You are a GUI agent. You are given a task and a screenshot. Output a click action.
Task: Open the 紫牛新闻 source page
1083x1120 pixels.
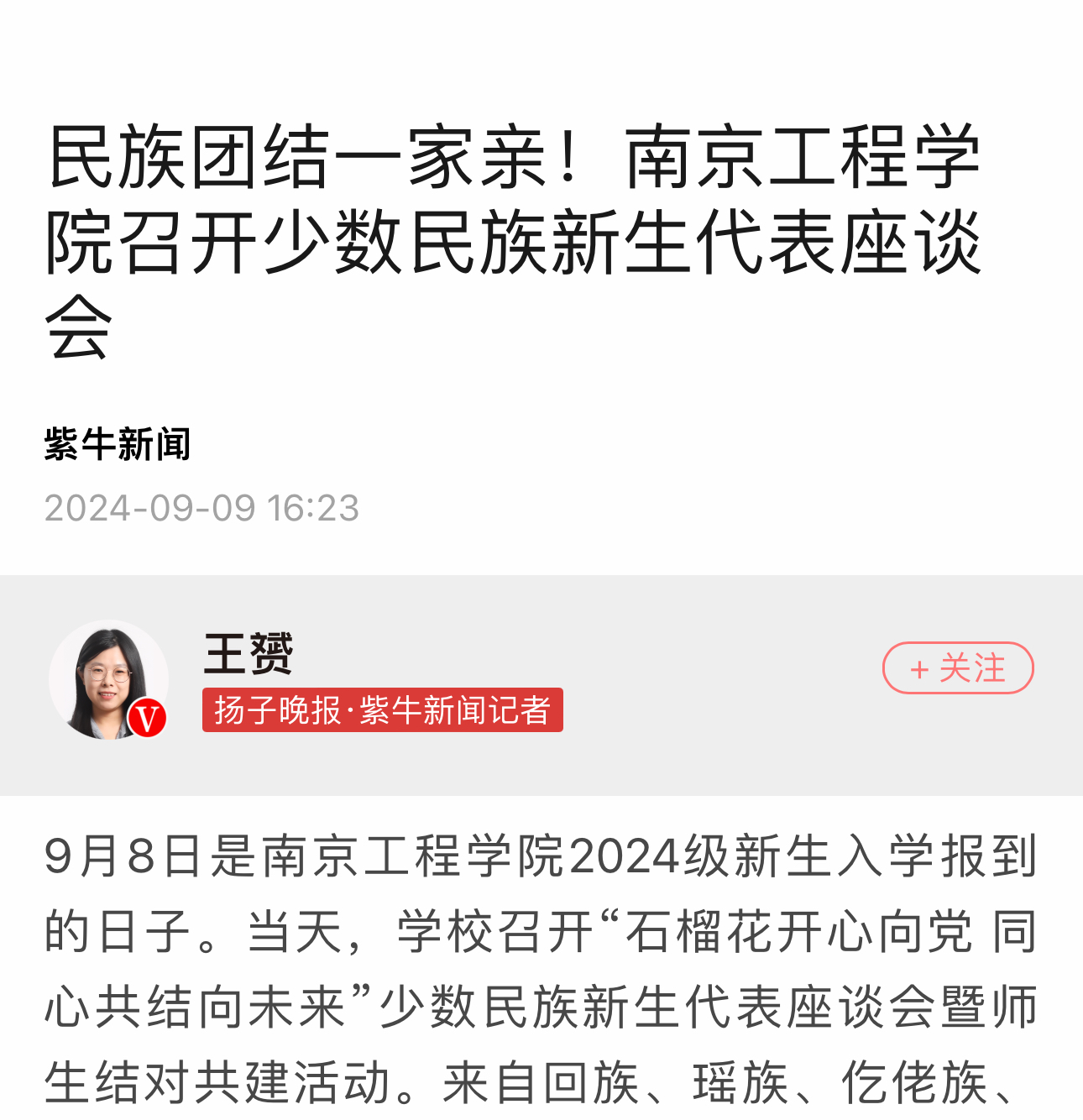point(118,443)
